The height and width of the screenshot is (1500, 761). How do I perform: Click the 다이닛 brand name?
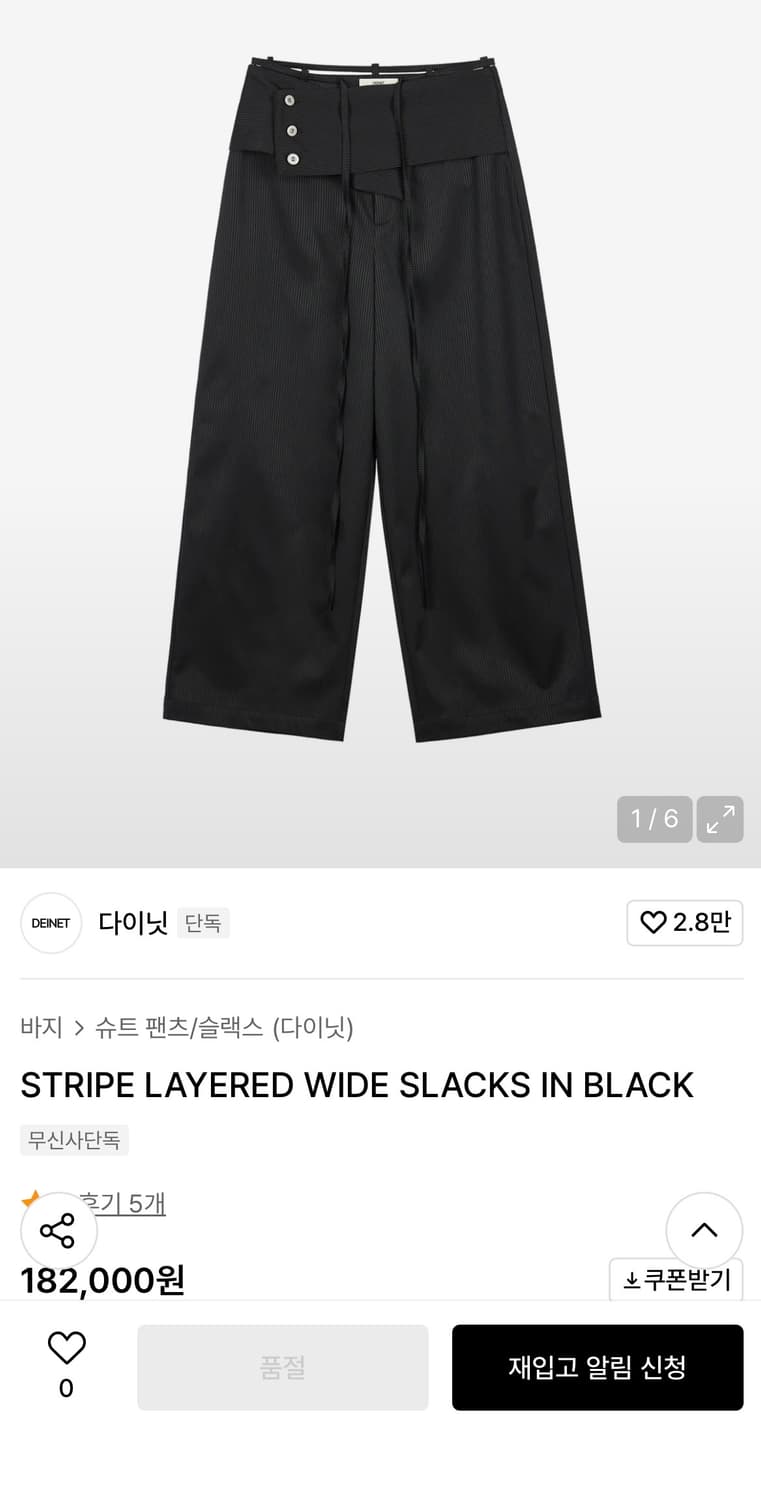coord(133,922)
